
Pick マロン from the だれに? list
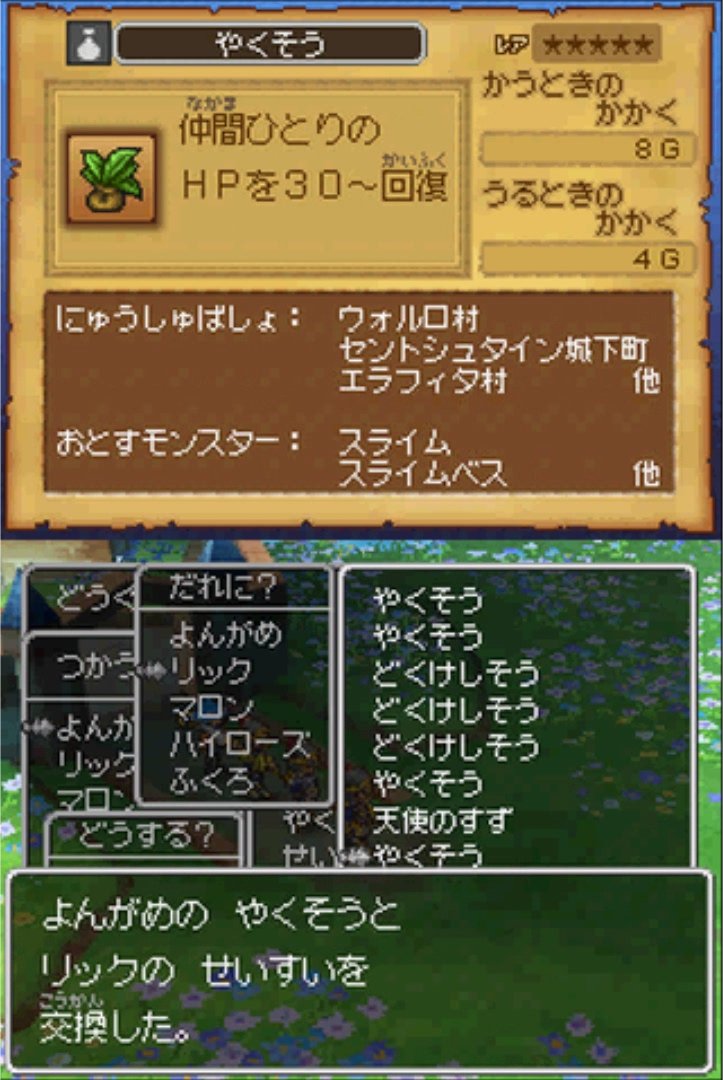coord(212,707)
